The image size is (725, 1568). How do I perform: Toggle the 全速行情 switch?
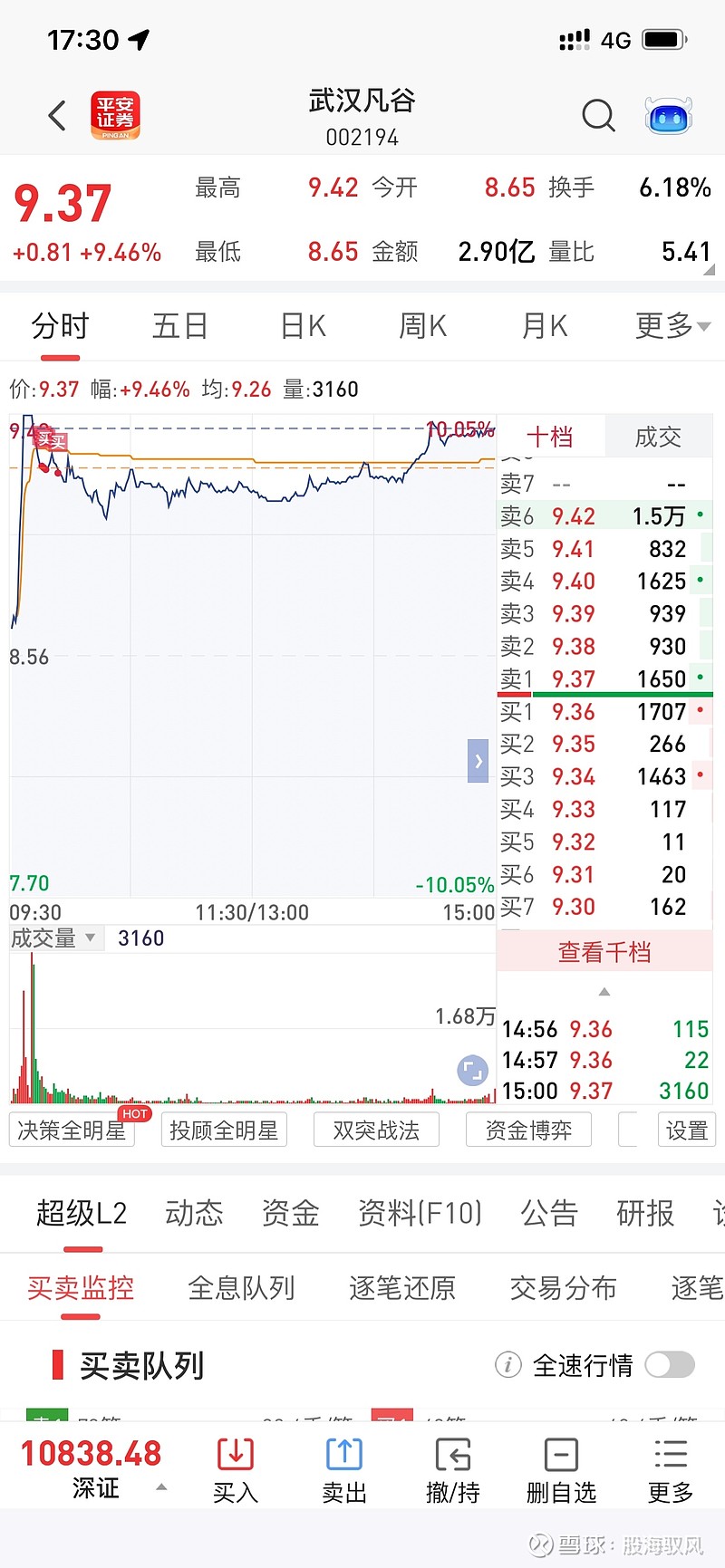pyautogui.click(x=670, y=1364)
